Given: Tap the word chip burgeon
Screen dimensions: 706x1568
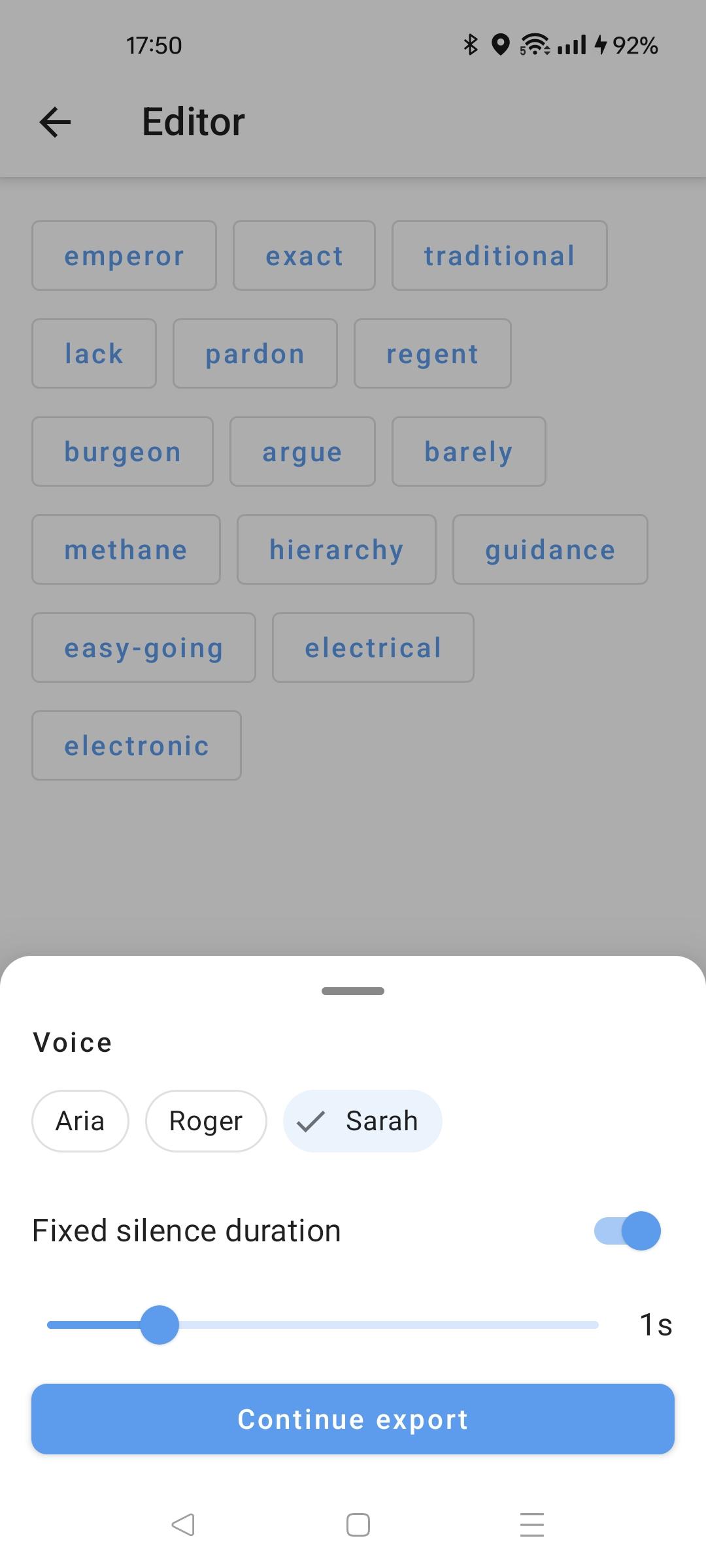Looking at the screenshot, I should pos(122,451).
